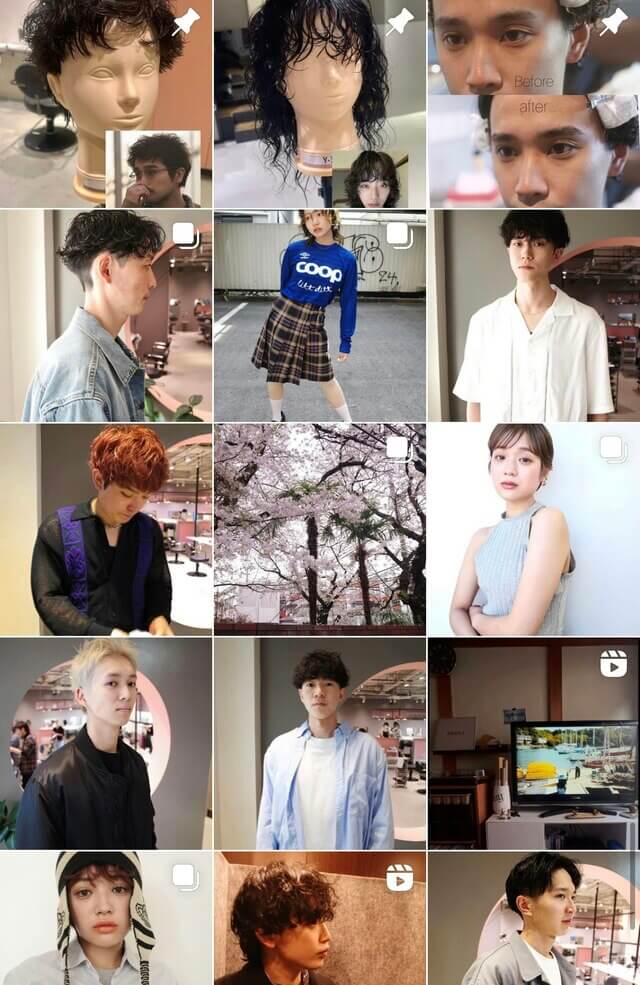The height and width of the screenshot is (985, 640).
Task: Open post of man in gray jacket profile
Action: [534, 918]
